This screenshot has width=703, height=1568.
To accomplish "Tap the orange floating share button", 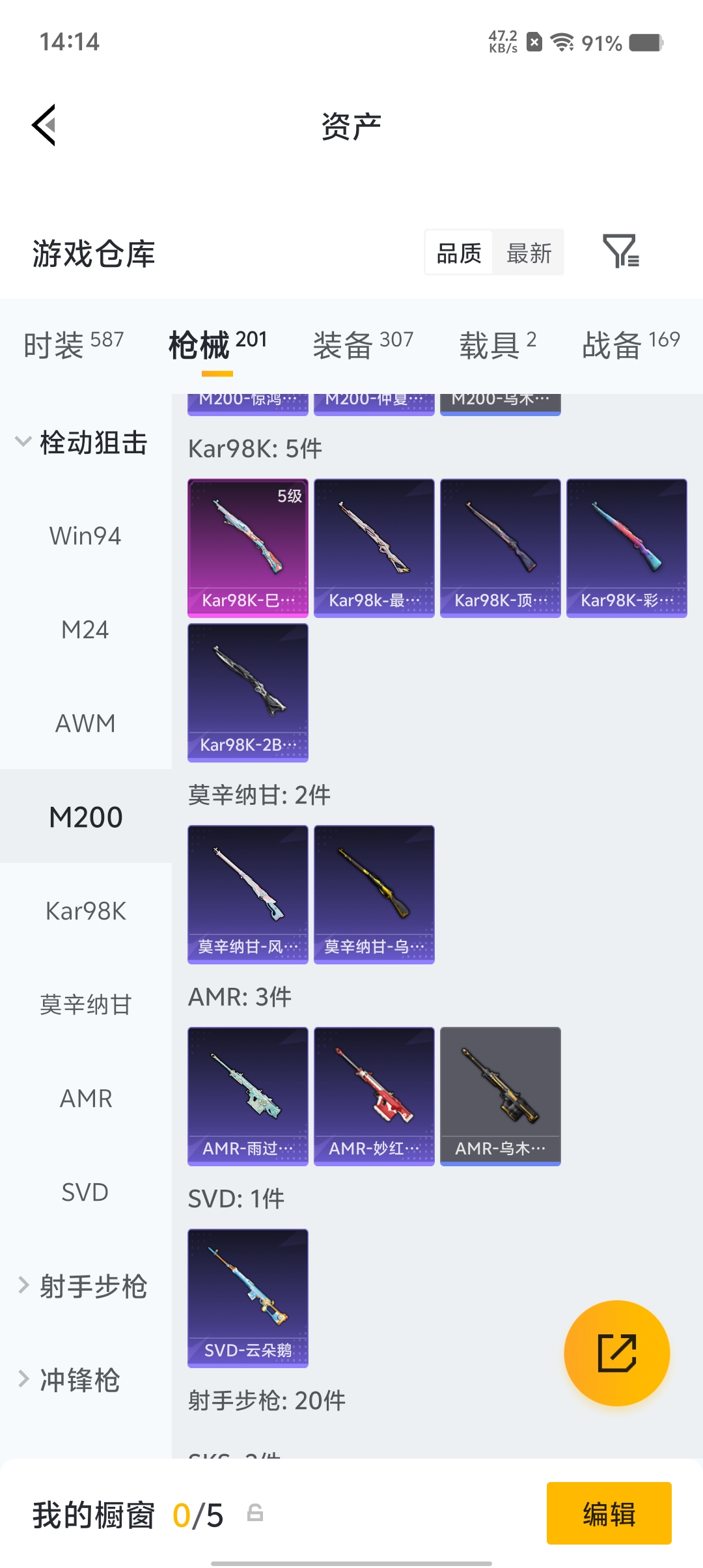I will pyautogui.click(x=616, y=1352).
